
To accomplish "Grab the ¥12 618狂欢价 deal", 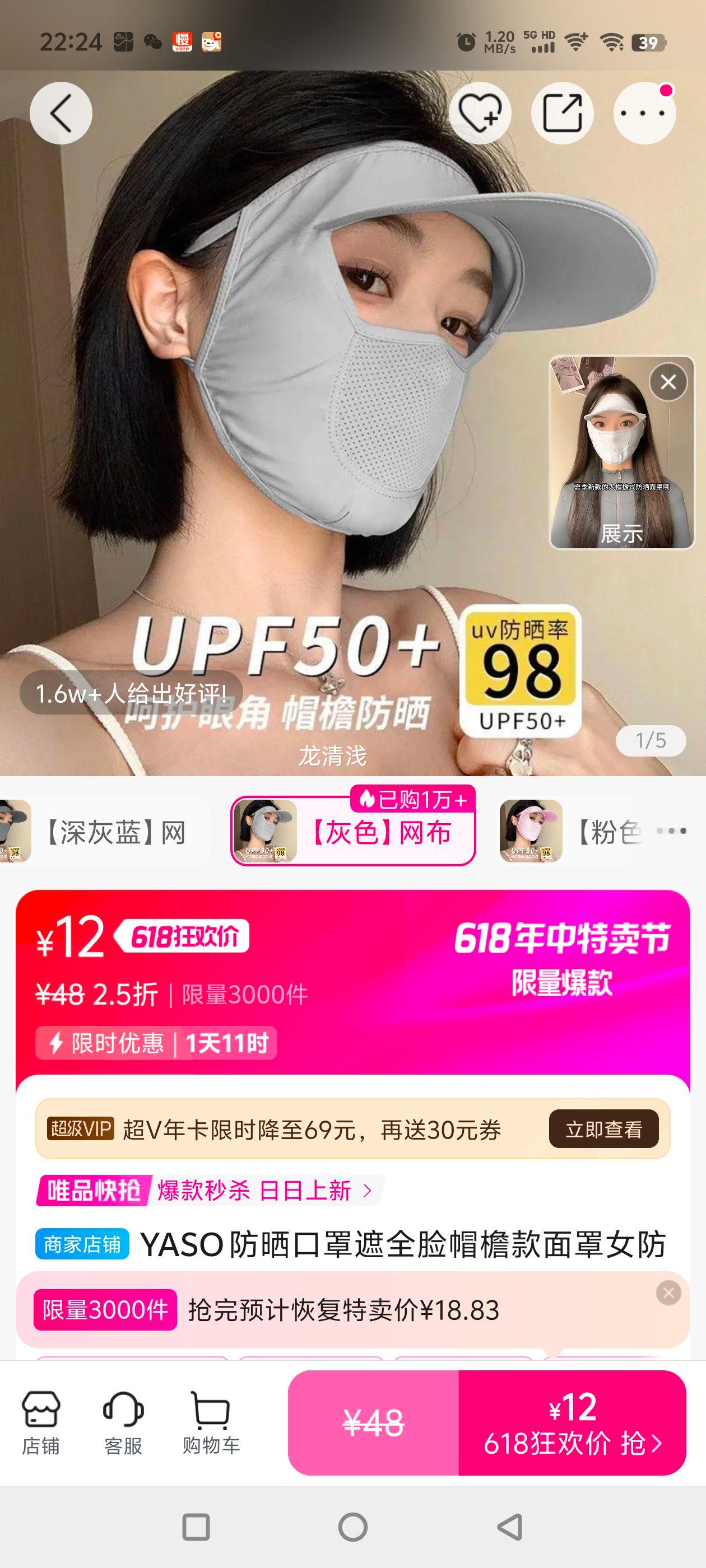I will [572, 1423].
